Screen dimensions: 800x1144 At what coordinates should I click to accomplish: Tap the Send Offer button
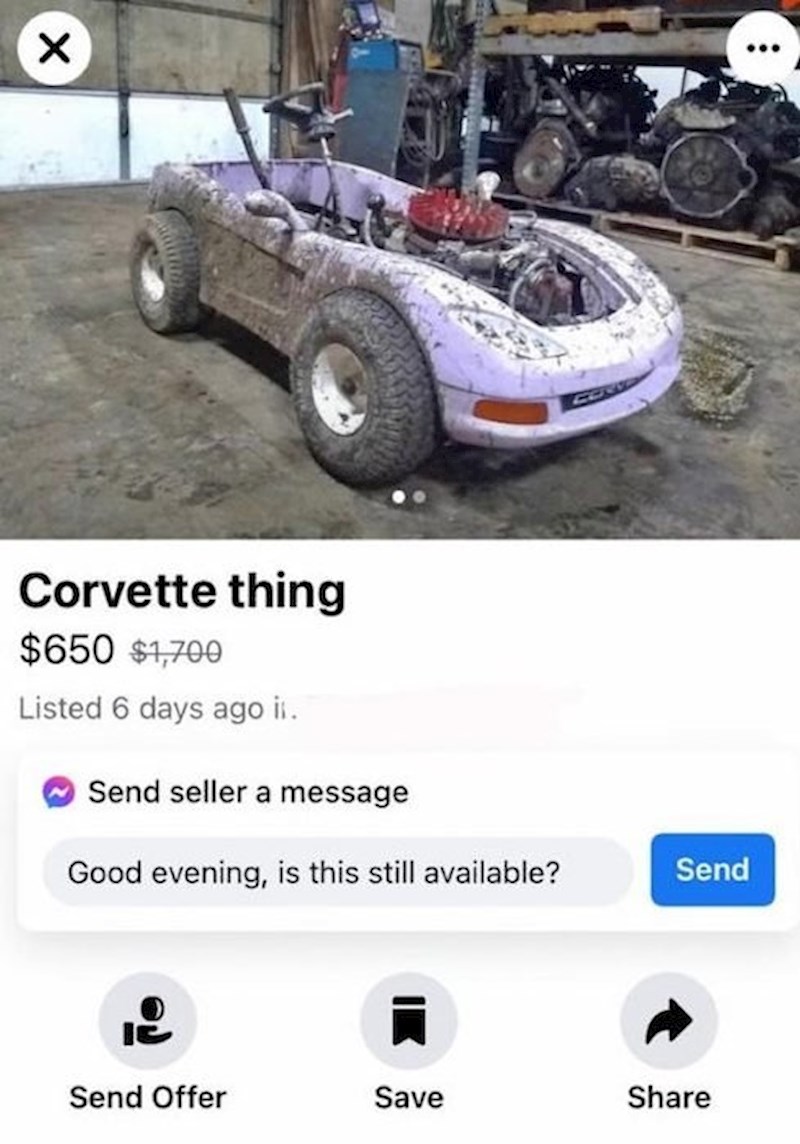point(148,1022)
